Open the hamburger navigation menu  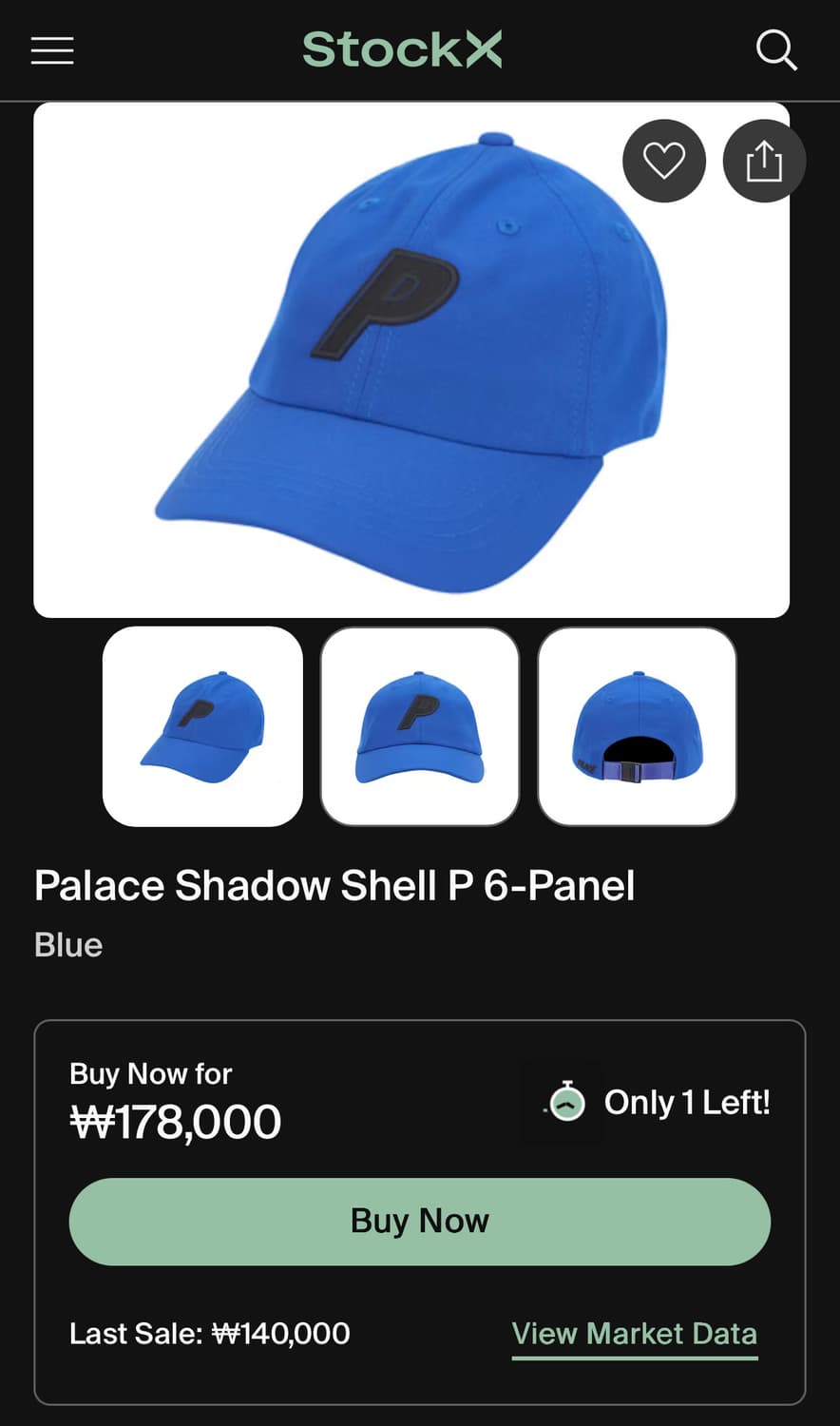[51, 50]
